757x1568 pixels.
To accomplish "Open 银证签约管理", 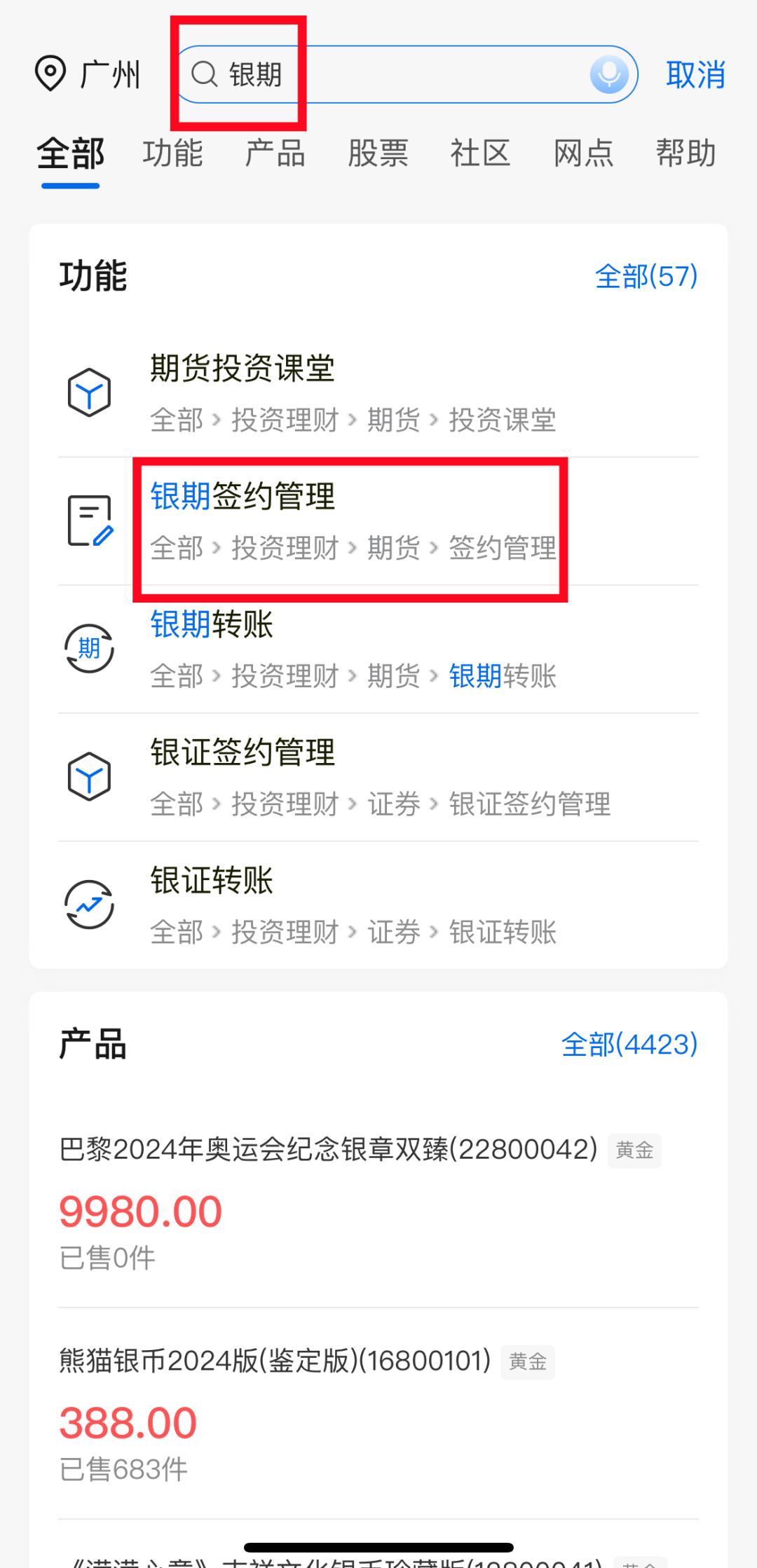I will tap(378, 778).
